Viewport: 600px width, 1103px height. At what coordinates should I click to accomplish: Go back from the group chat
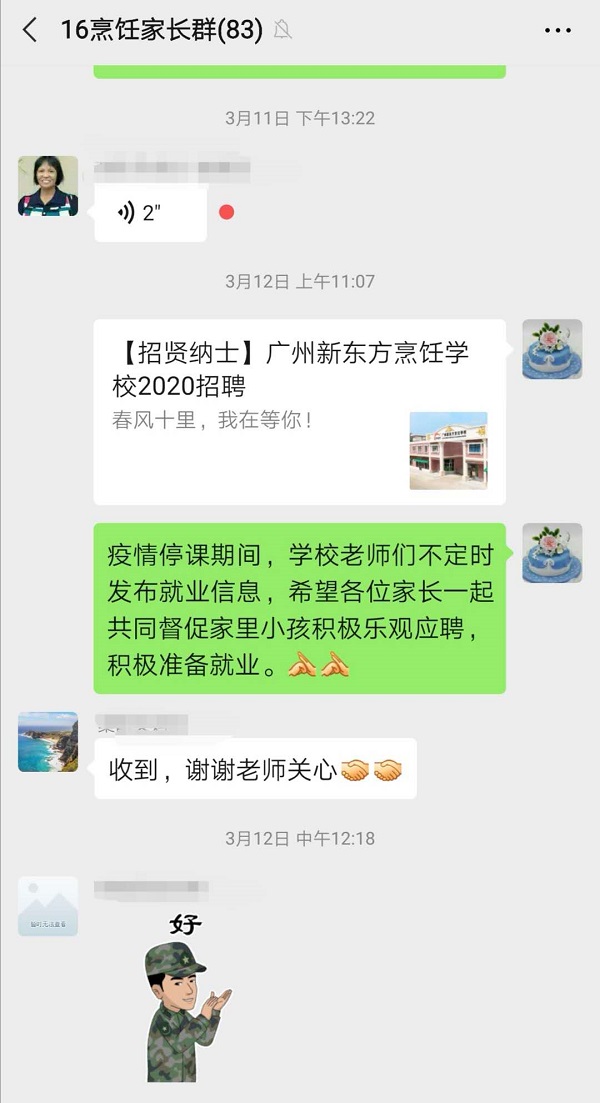pos(30,31)
